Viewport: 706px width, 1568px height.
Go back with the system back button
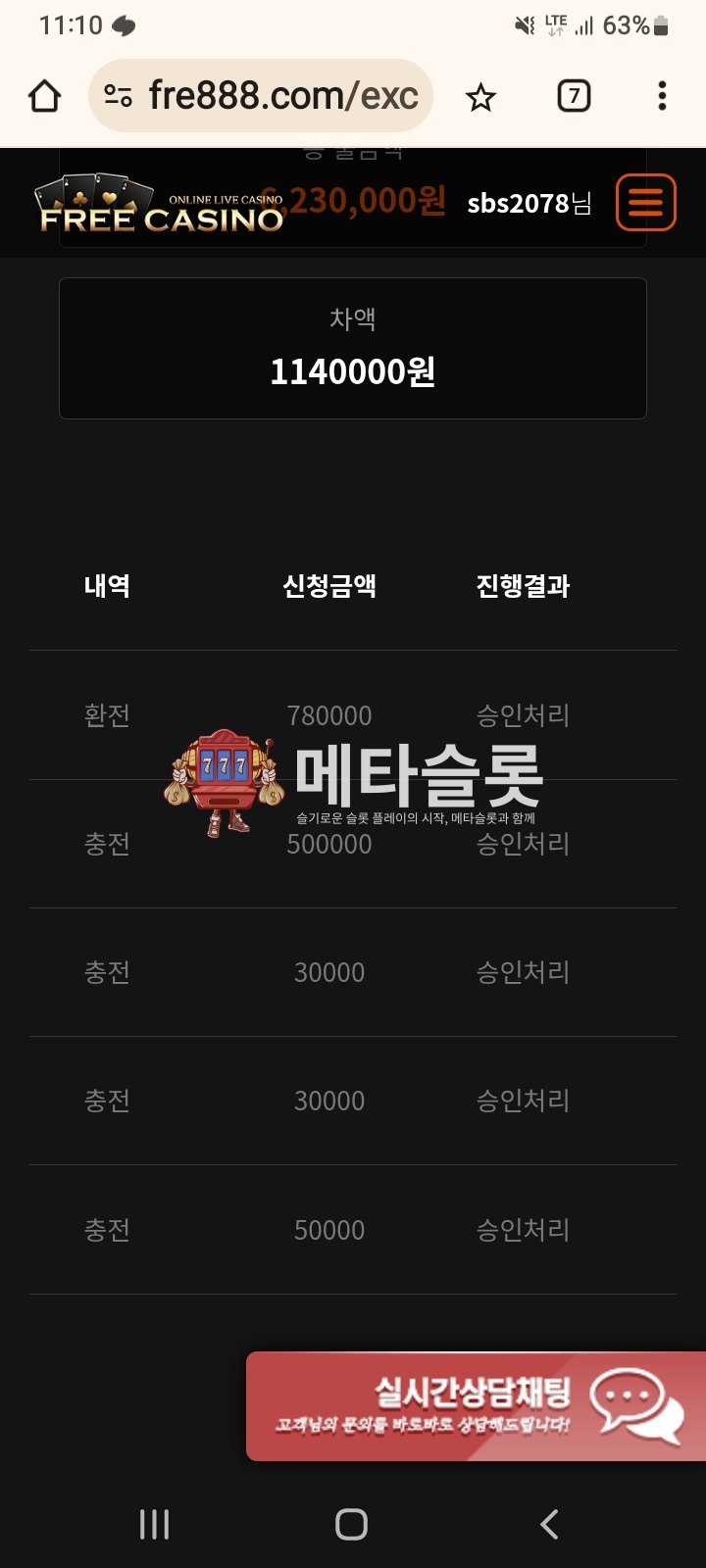tap(549, 1524)
